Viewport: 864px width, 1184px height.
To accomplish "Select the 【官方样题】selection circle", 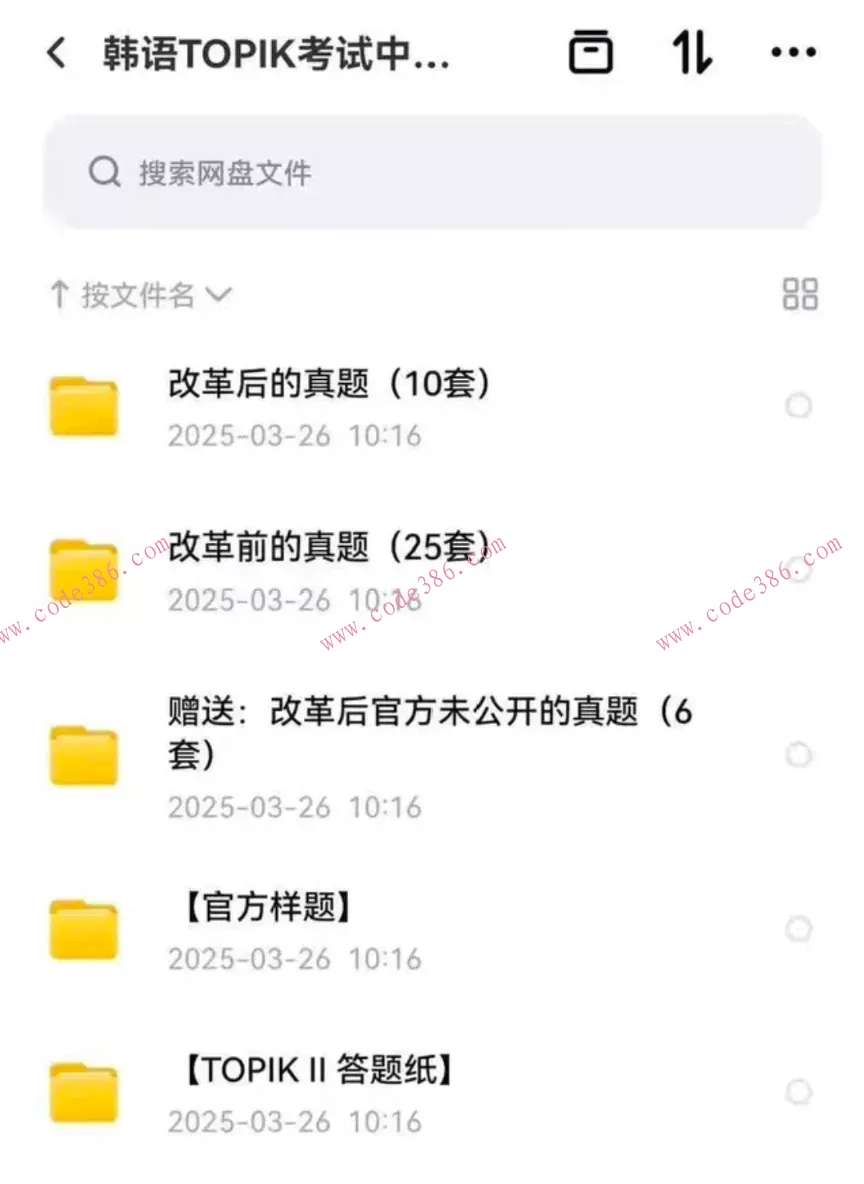I will click(800, 928).
